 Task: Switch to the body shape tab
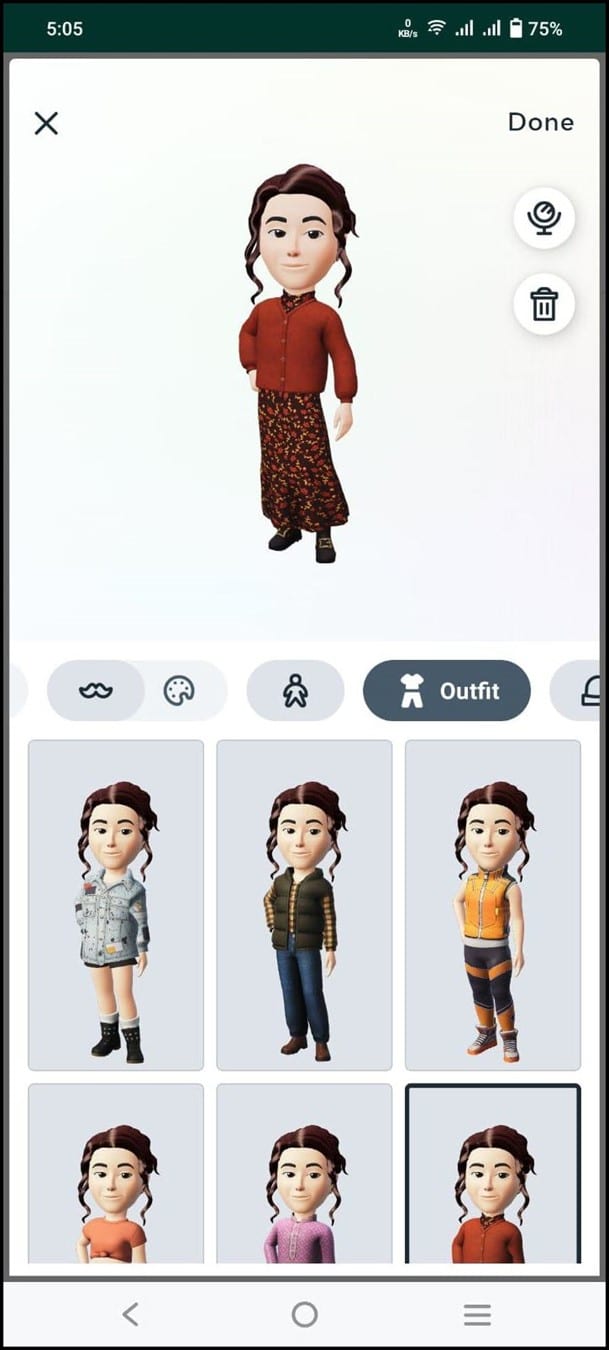coord(295,691)
